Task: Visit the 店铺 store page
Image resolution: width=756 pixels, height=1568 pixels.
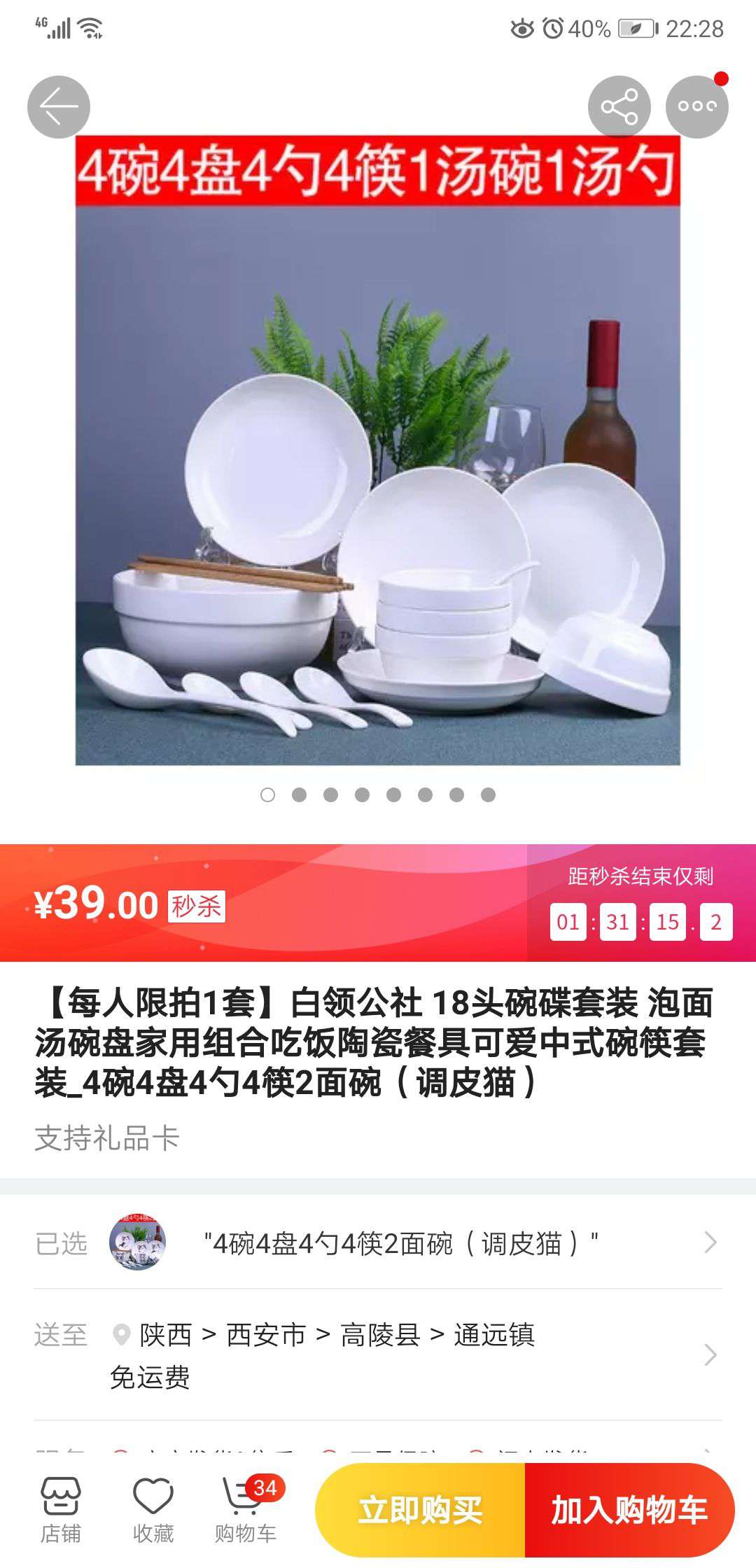Action: [61, 1509]
